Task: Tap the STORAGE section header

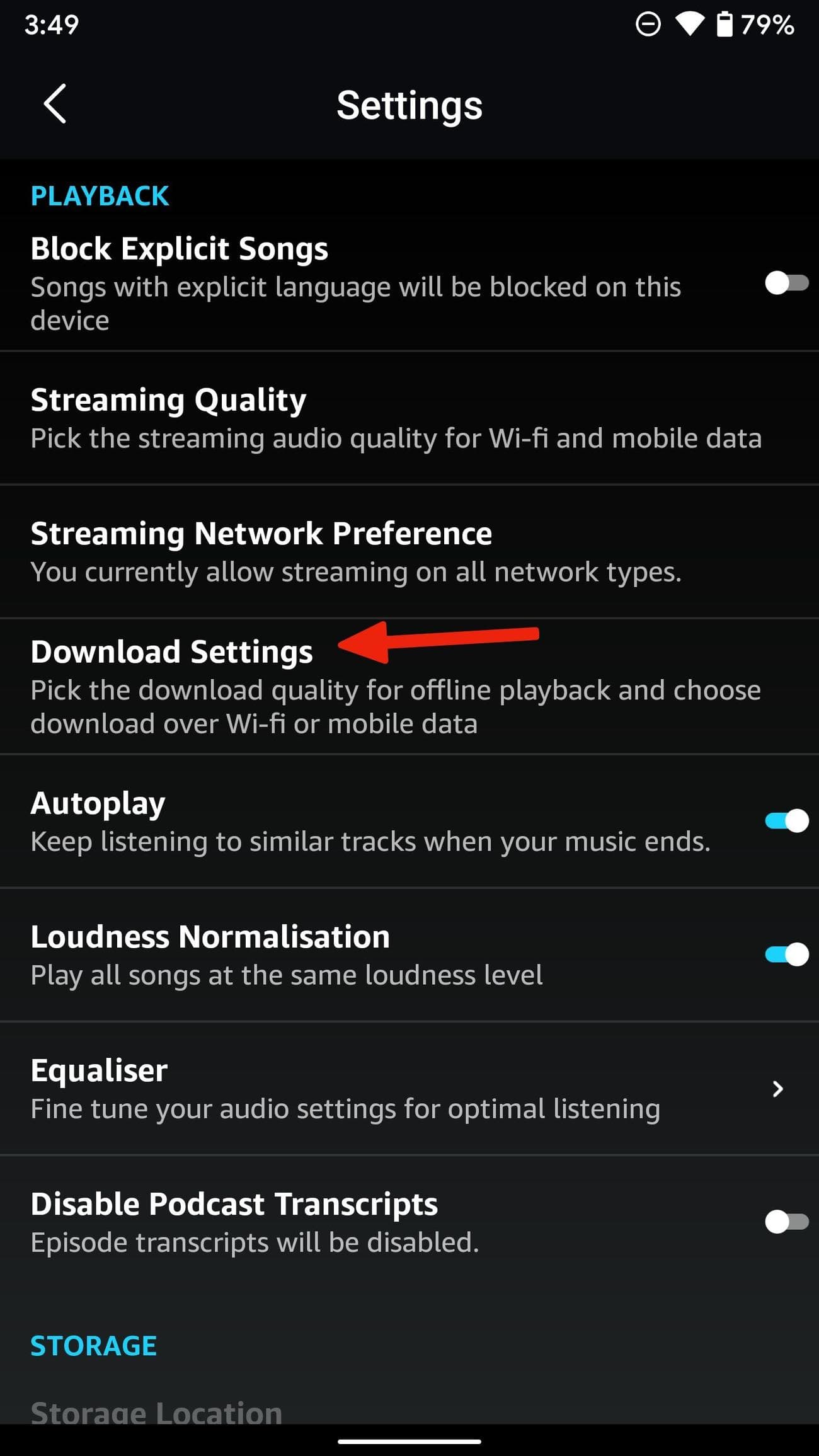Action: coord(93,1345)
